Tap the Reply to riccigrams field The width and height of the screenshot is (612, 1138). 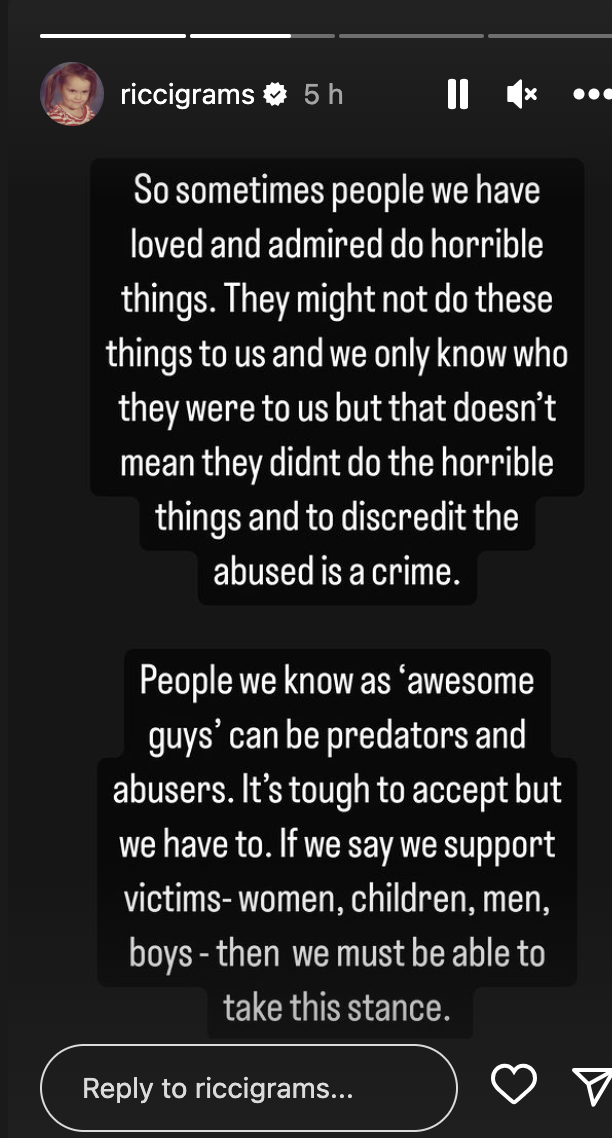coord(248,1088)
